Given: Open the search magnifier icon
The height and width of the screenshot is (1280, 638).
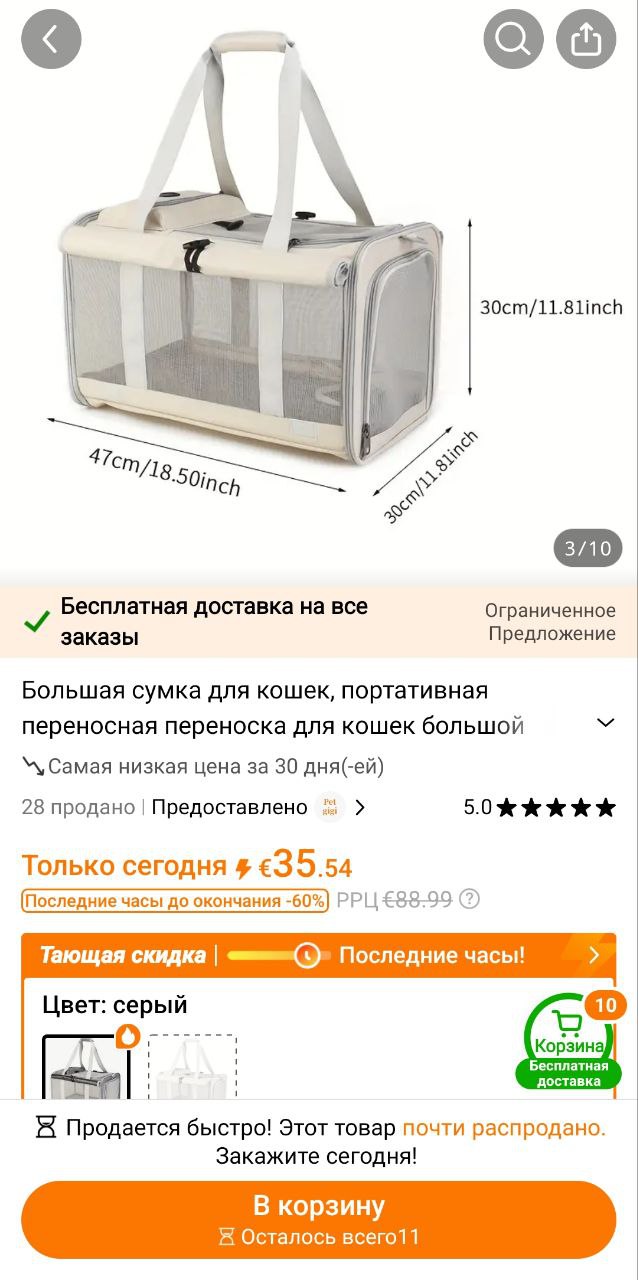Looking at the screenshot, I should click(x=513, y=40).
